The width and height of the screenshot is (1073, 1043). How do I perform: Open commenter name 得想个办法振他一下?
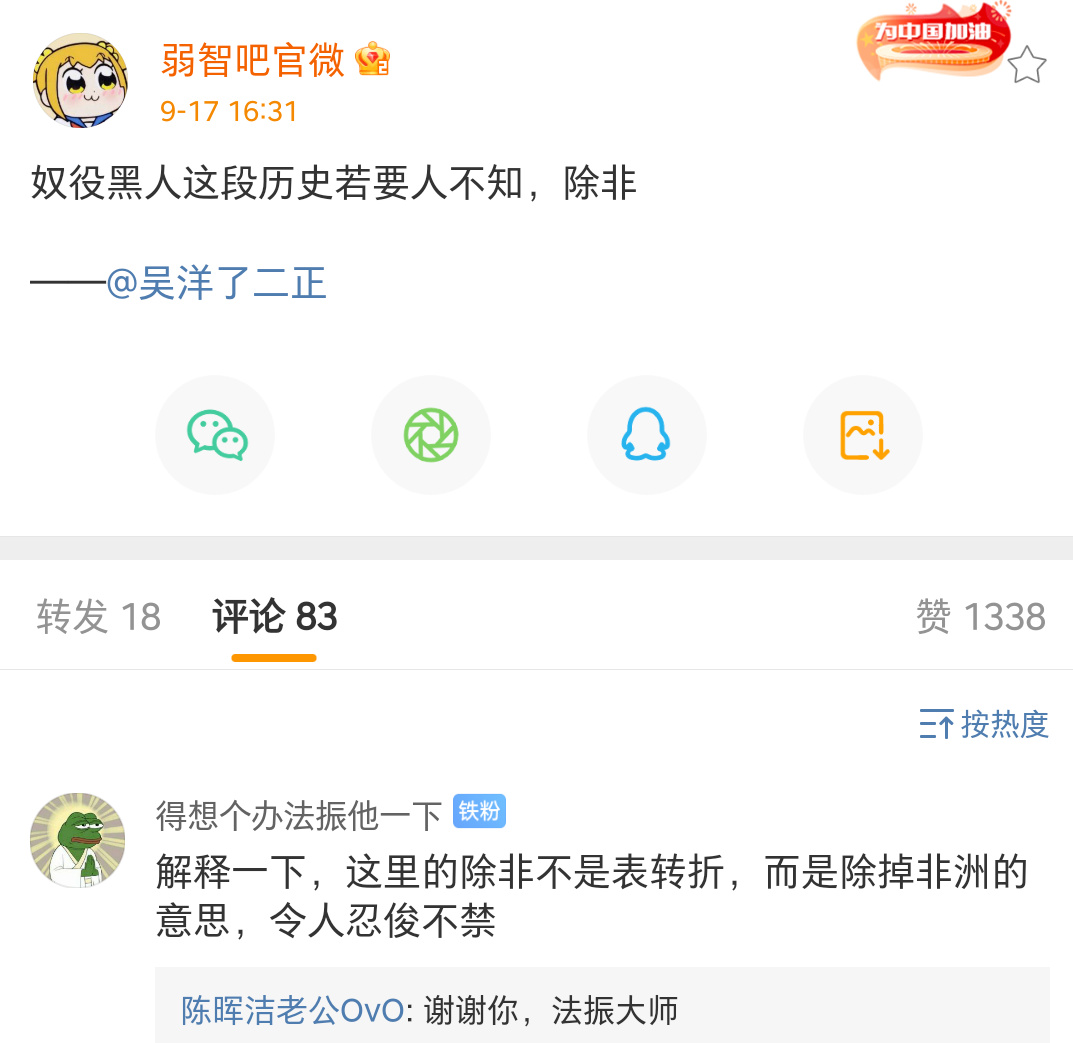298,816
